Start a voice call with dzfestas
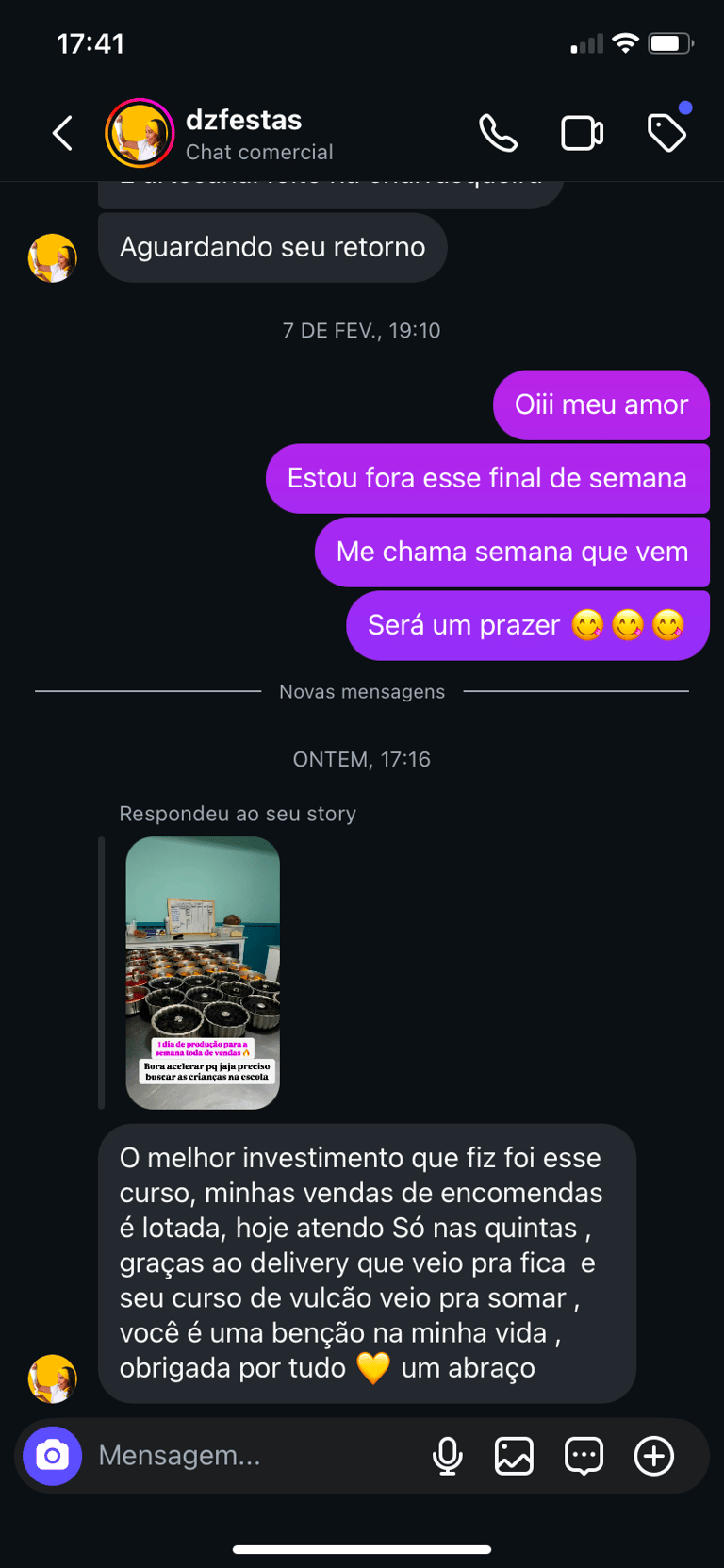This screenshot has height=1568, width=724. 498,133
